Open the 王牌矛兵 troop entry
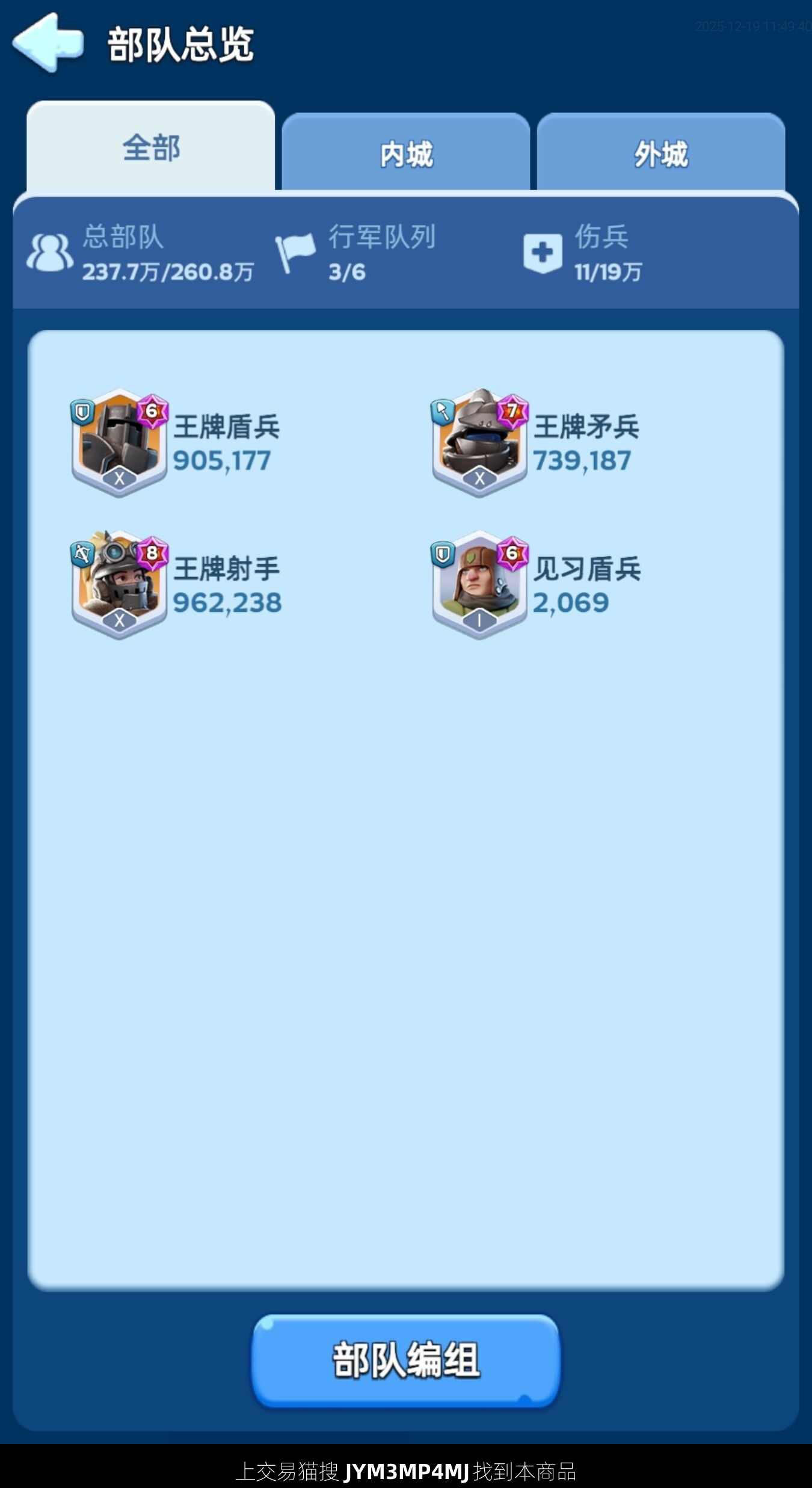812x1488 pixels. (x=479, y=443)
